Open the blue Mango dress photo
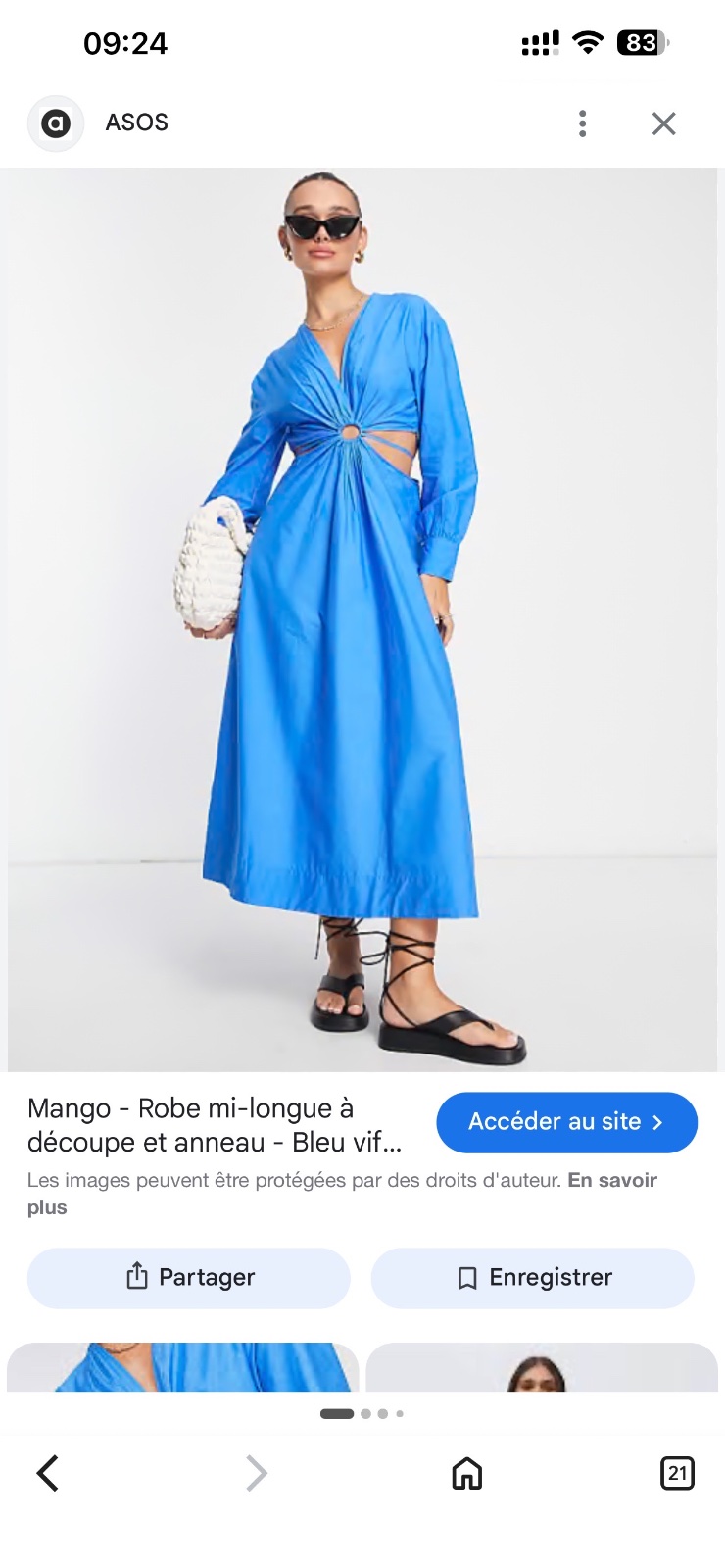The image size is (725, 1568). 362,619
